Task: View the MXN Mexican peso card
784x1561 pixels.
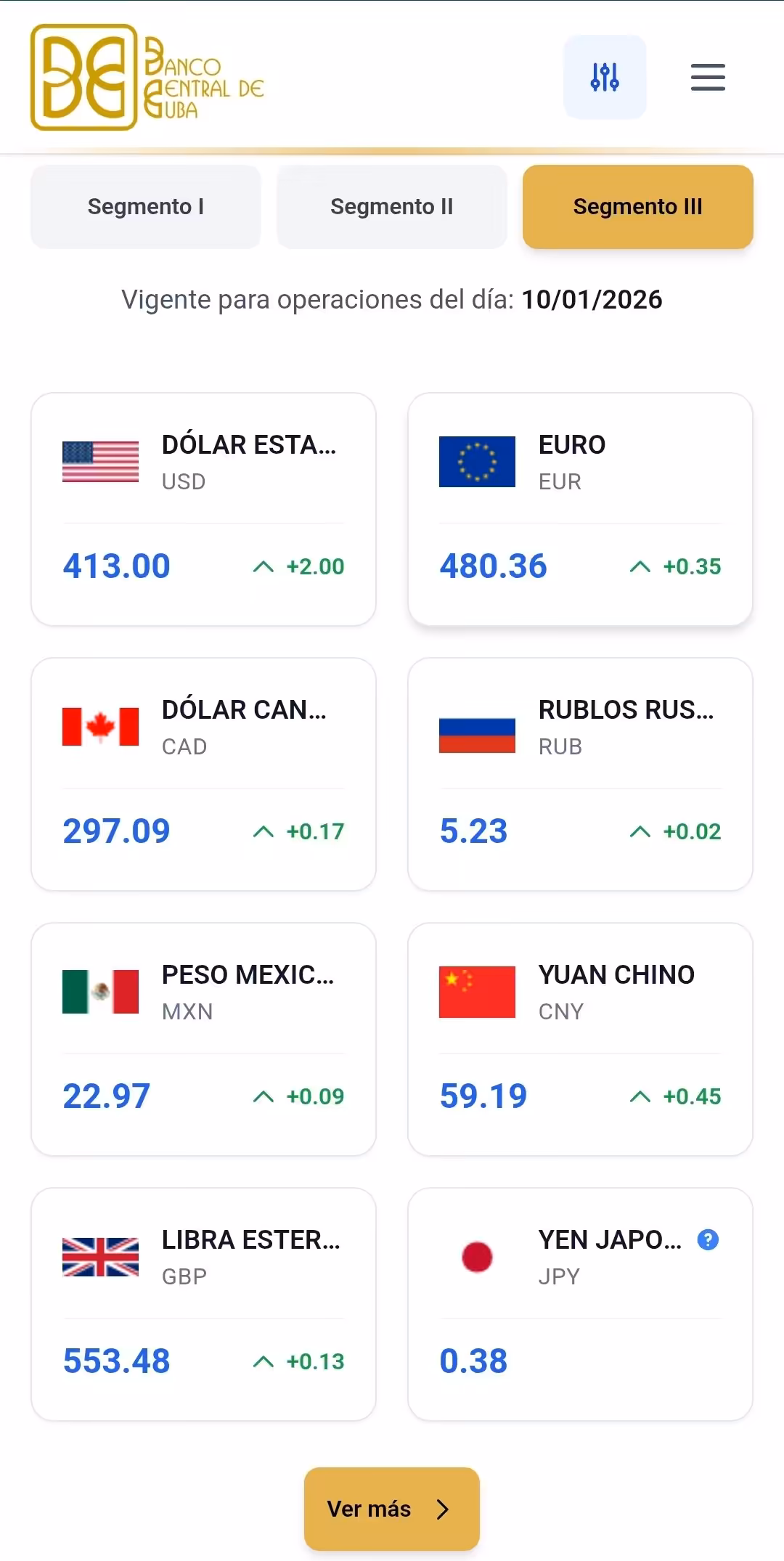Action: (203, 1039)
